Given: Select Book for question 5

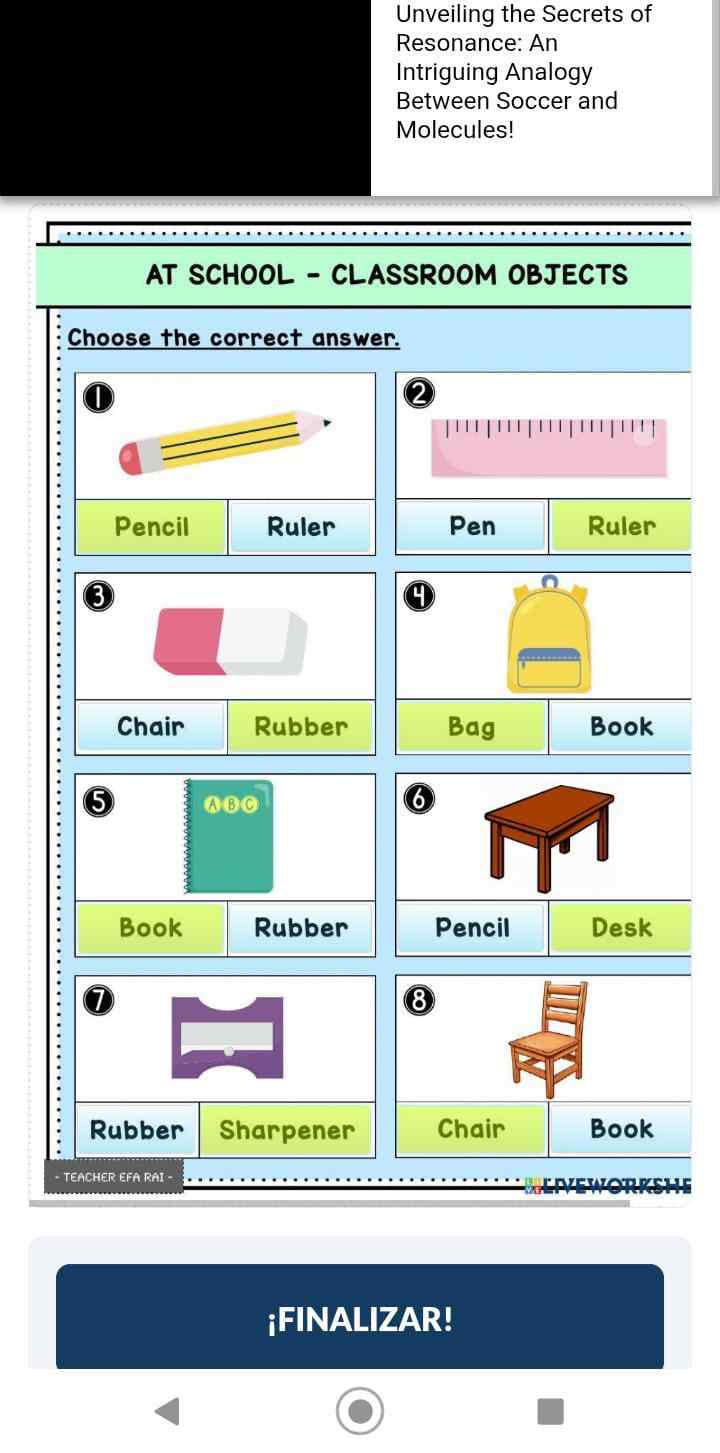Looking at the screenshot, I should click(151, 928).
